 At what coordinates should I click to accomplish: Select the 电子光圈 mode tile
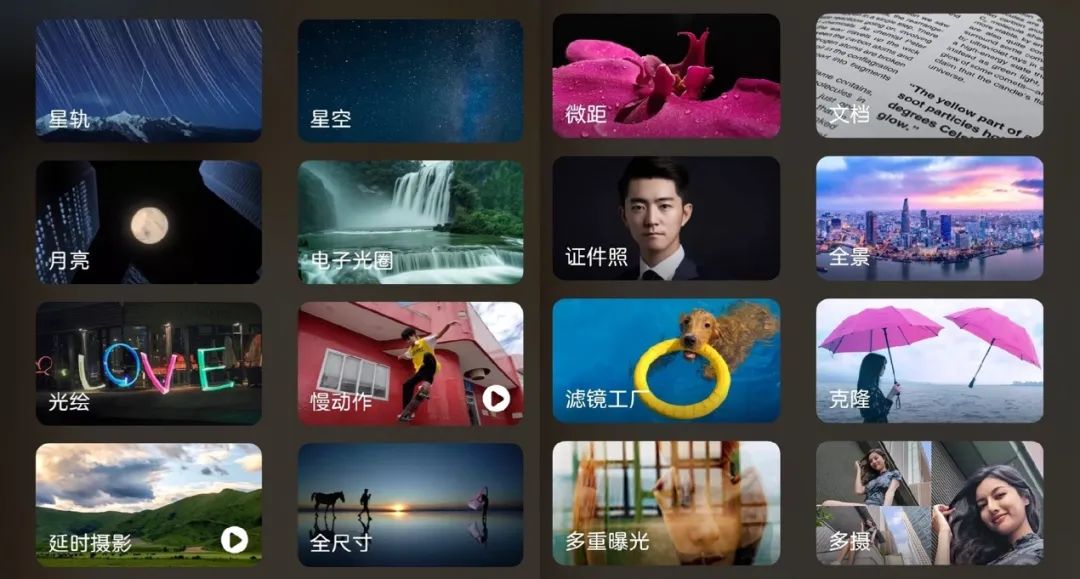click(410, 222)
